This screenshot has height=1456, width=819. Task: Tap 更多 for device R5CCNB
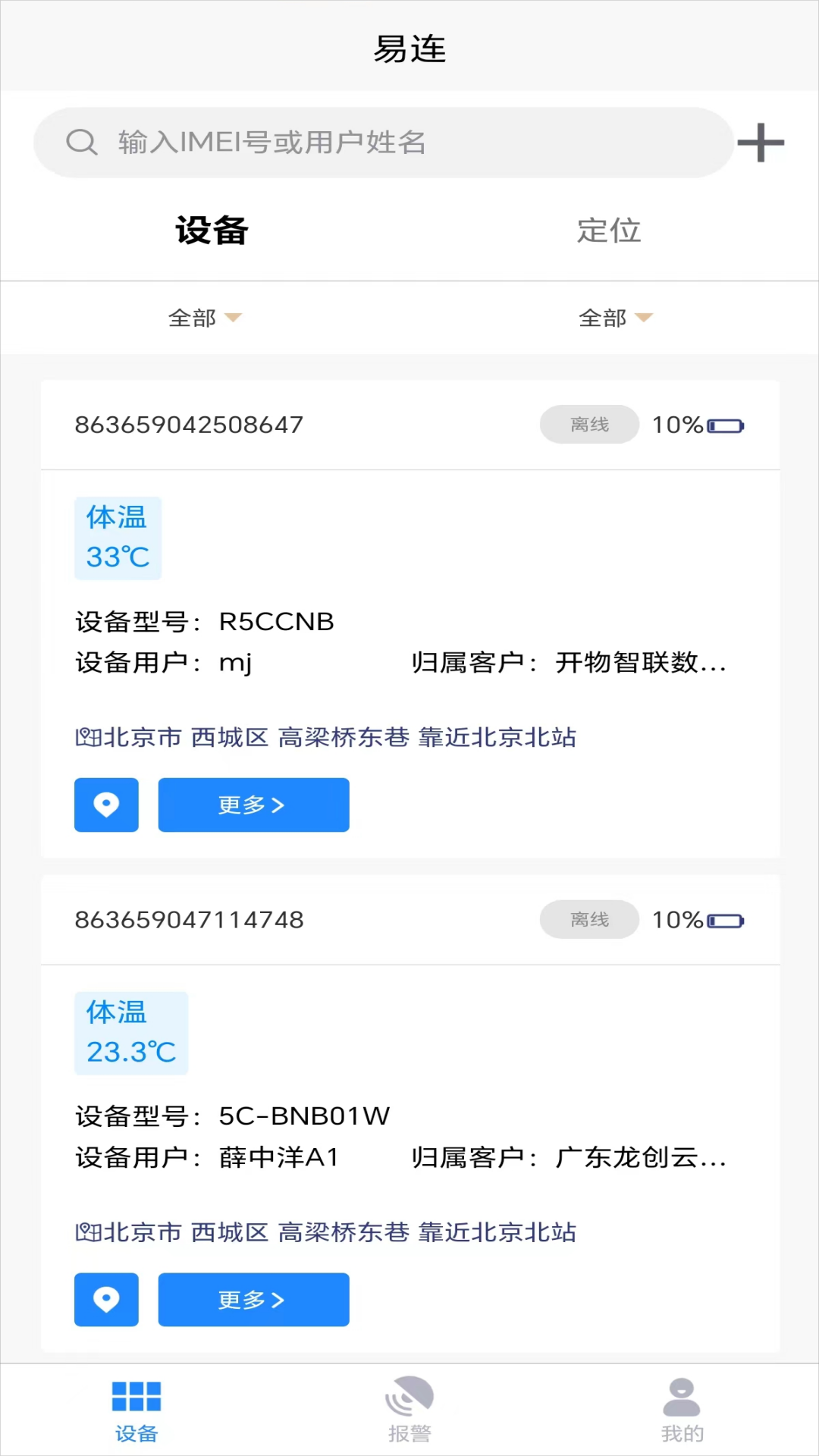pyautogui.click(x=253, y=805)
